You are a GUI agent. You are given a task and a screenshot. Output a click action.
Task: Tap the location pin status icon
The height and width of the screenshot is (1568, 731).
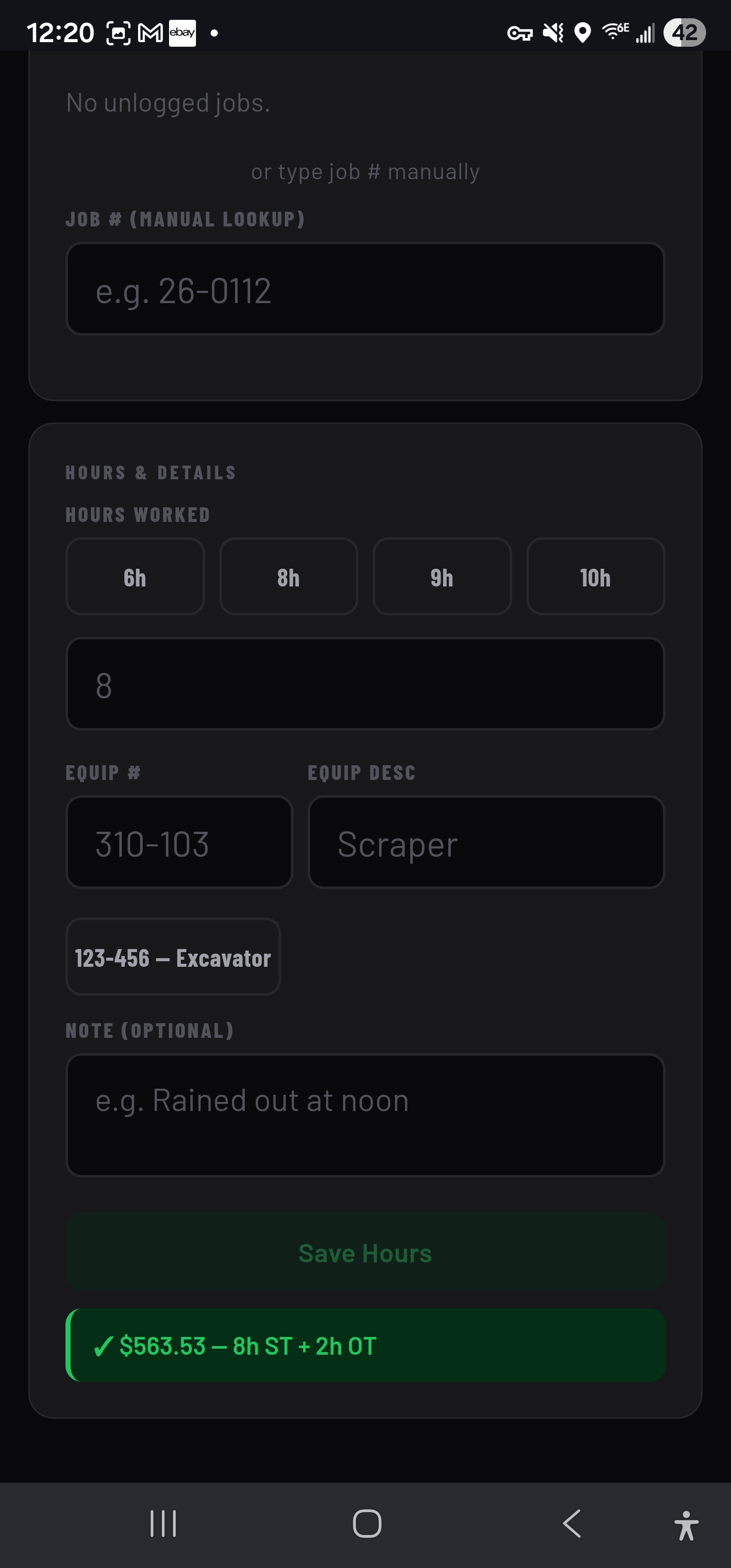582,32
